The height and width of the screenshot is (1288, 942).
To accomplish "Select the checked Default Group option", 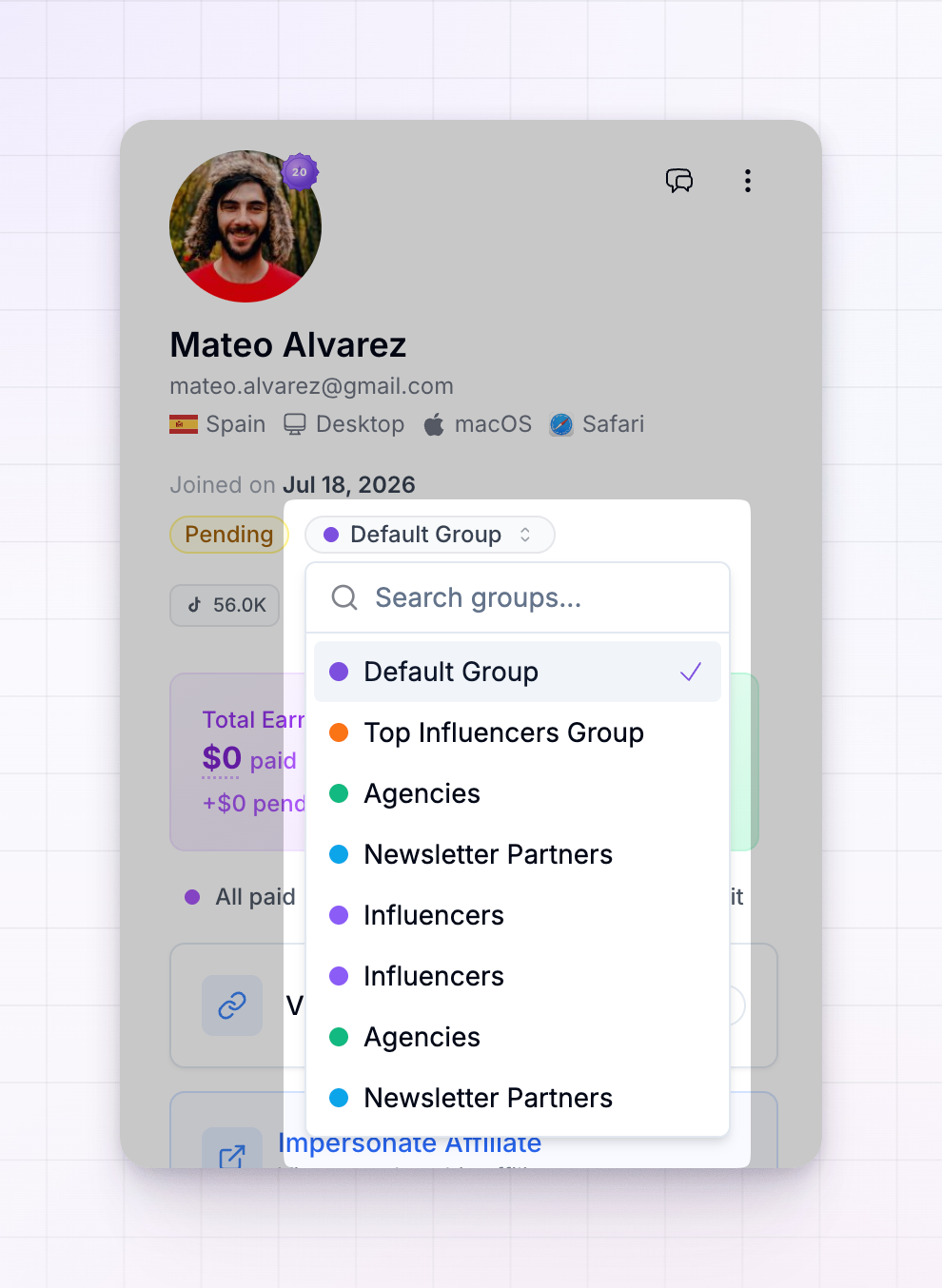I will 518,672.
